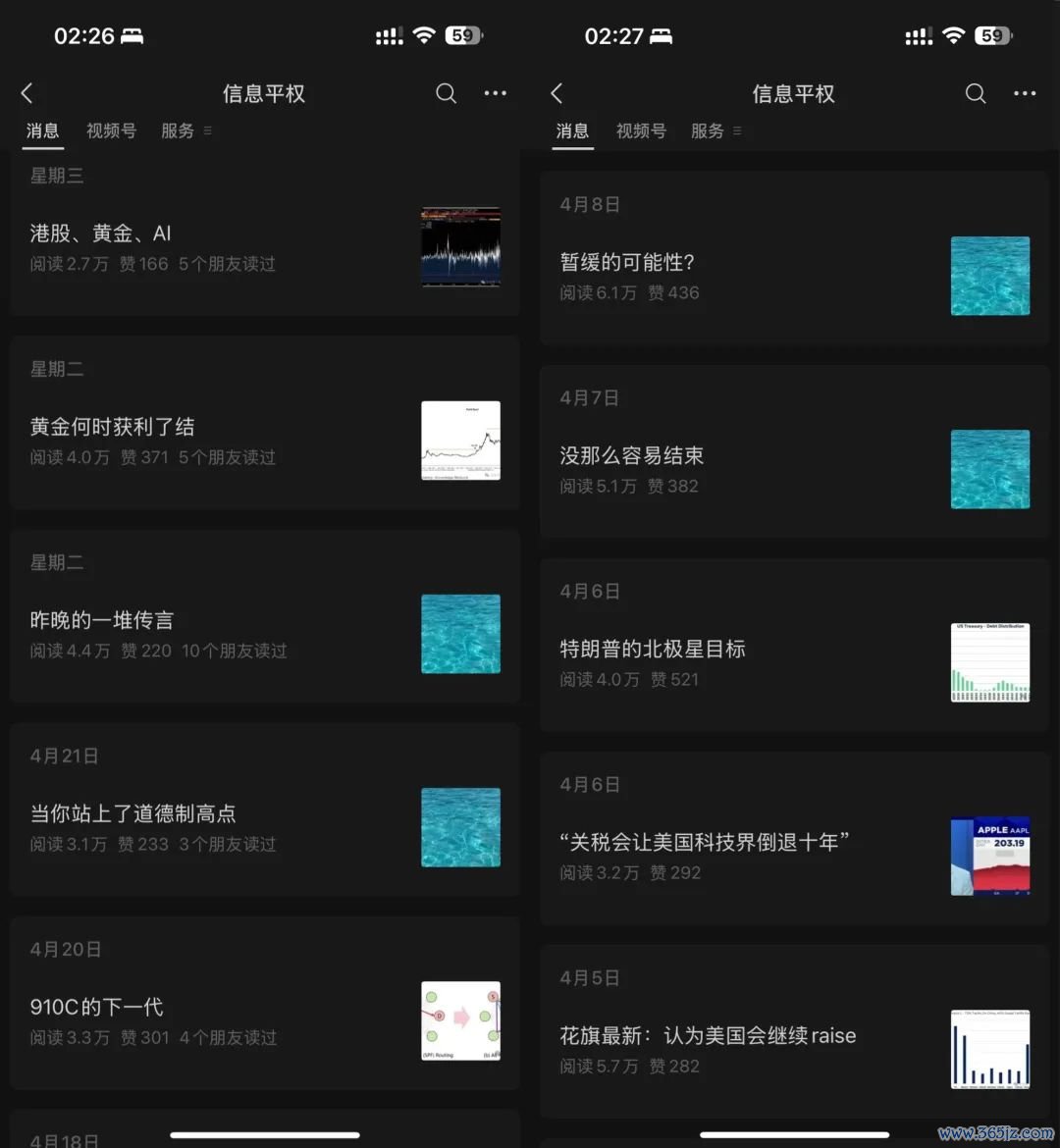Tap the search icon on the left screen
Viewport: 1060px width, 1148px height.
coord(446,93)
